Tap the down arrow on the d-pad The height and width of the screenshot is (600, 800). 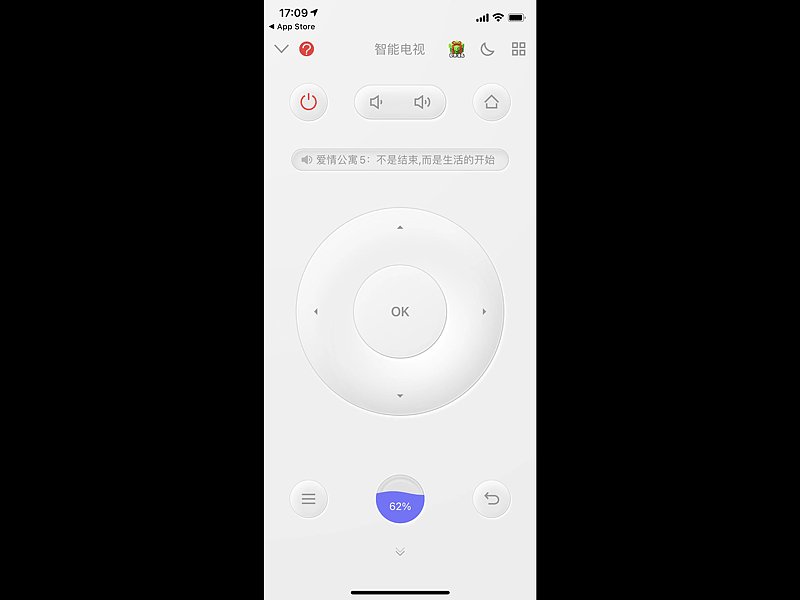(400, 396)
